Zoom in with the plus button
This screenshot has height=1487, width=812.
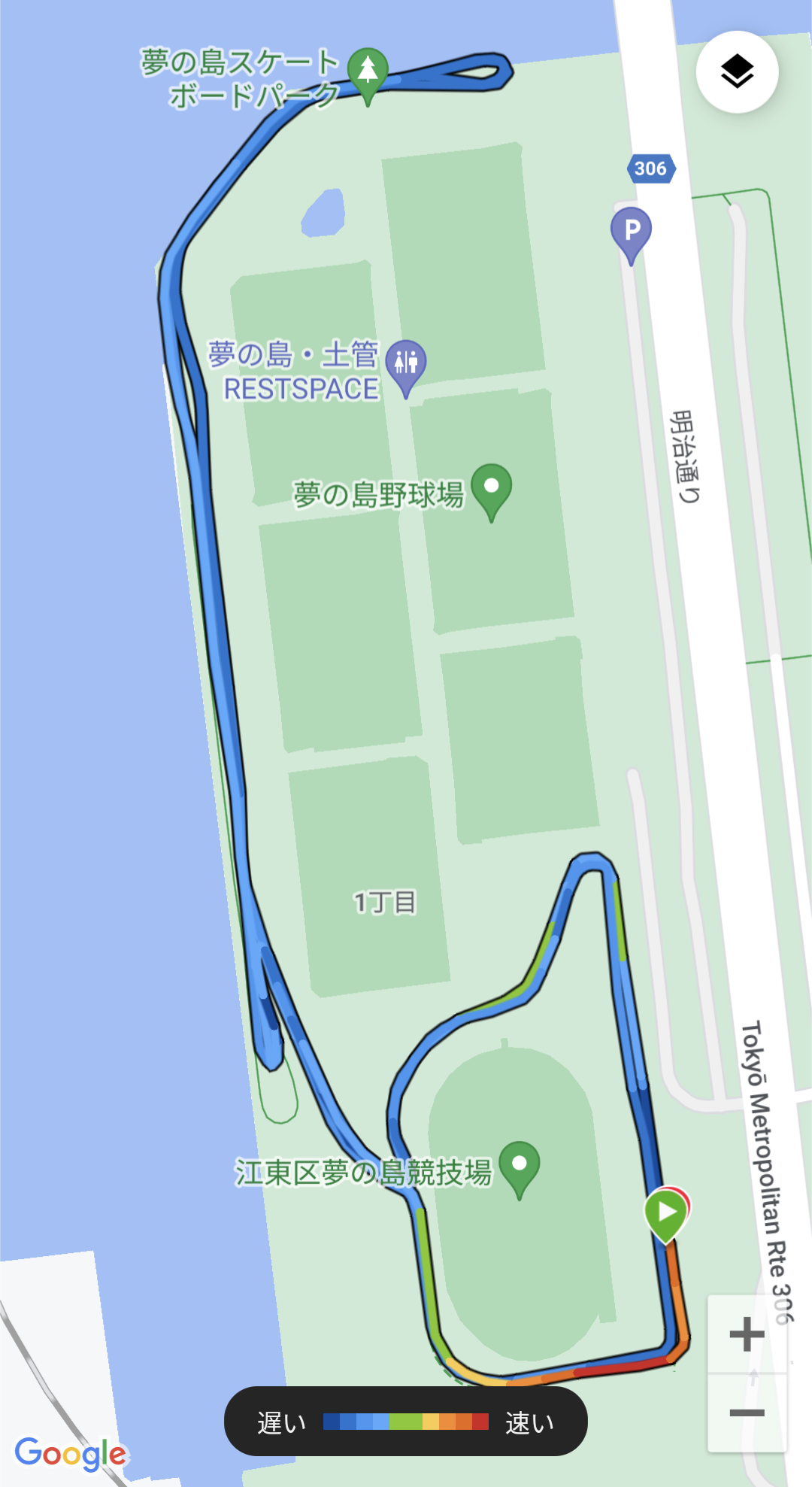pyautogui.click(x=747, y=1335)
